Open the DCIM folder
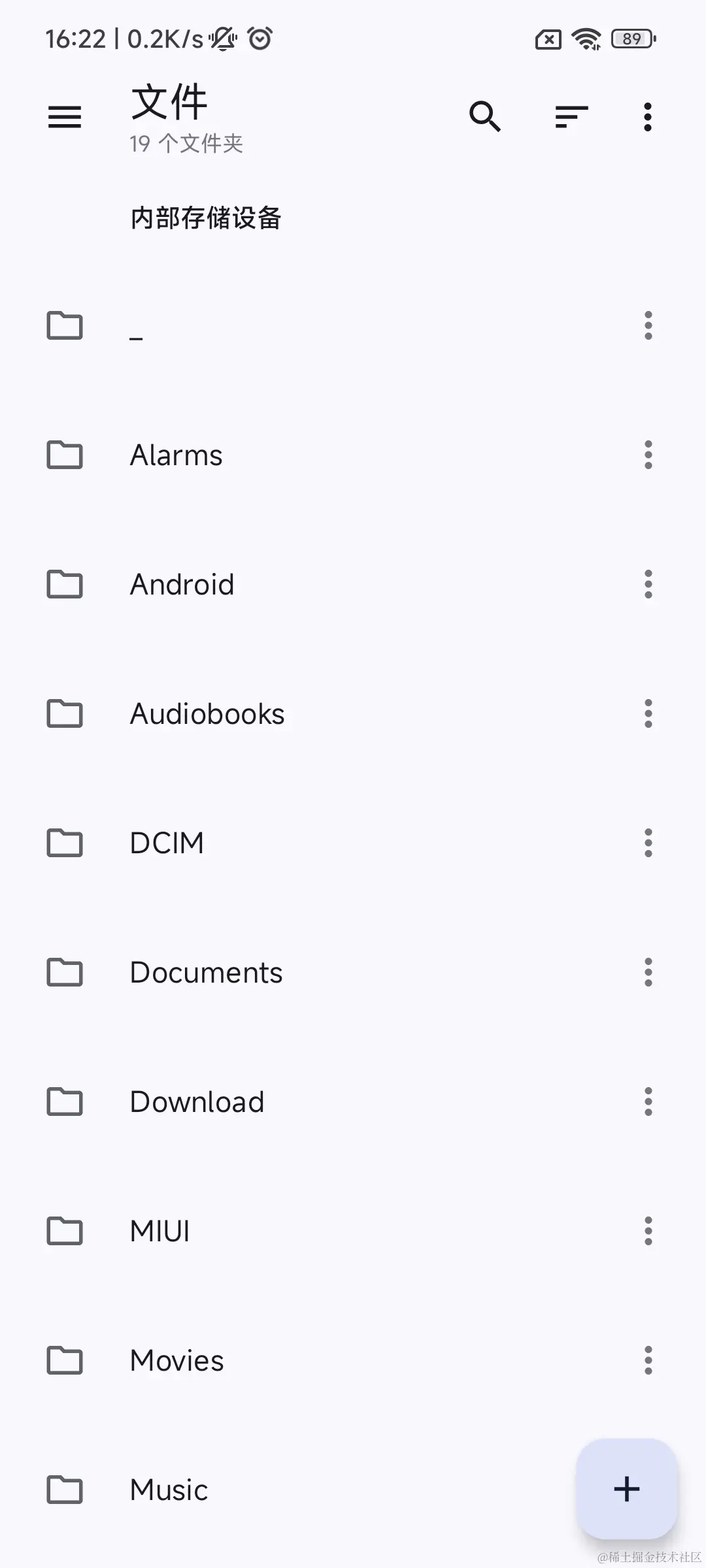 (167, 843)
